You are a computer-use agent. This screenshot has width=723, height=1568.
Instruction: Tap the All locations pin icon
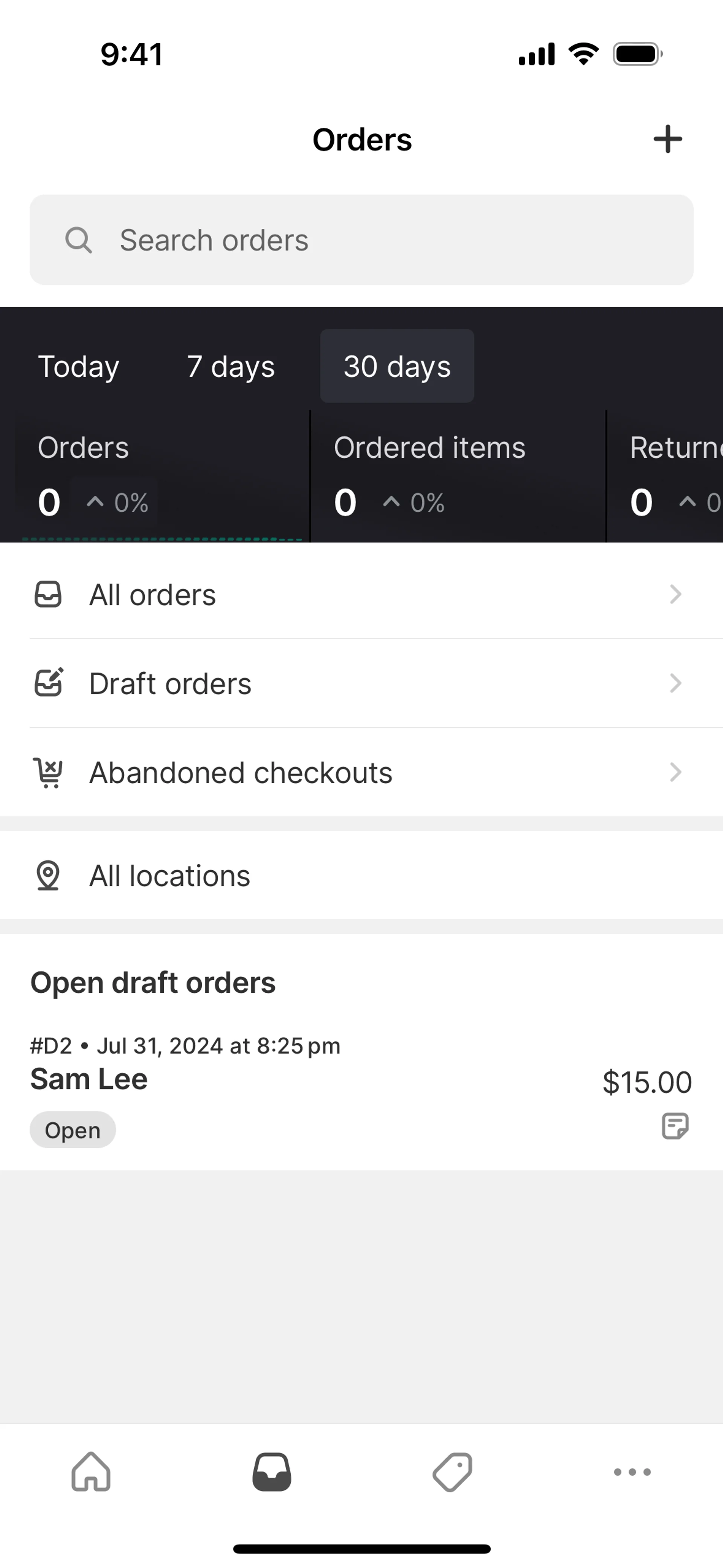click(x=48, y=875)
